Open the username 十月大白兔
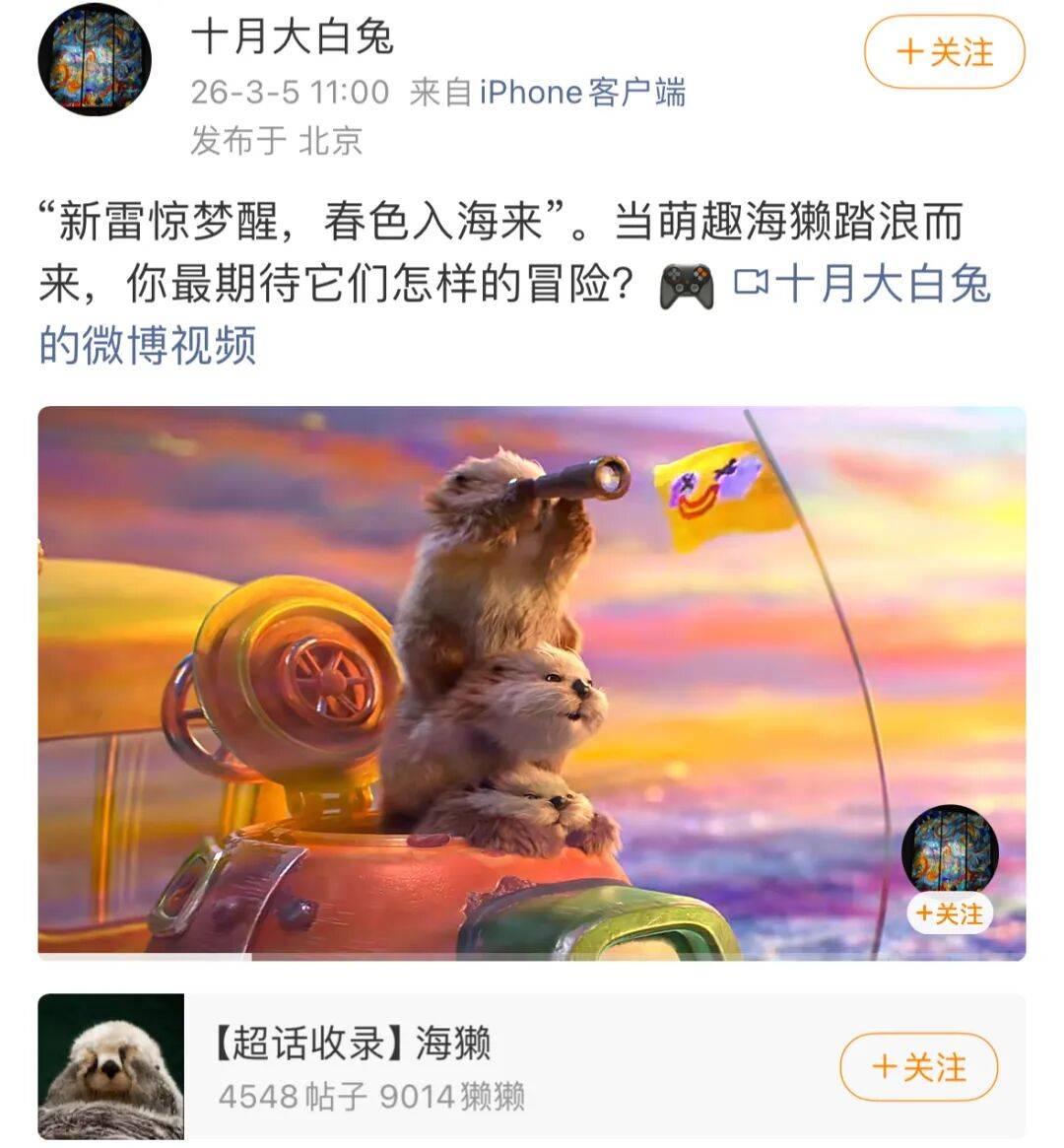1064x1148 pixels. (x=293, y=37)
